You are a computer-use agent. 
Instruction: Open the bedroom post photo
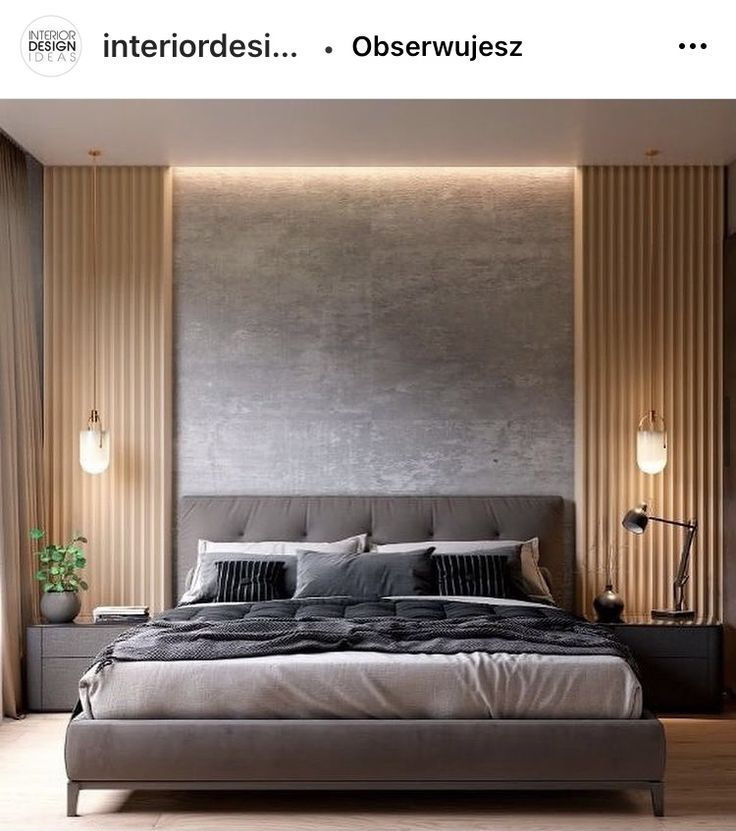[x=368, y=464]
